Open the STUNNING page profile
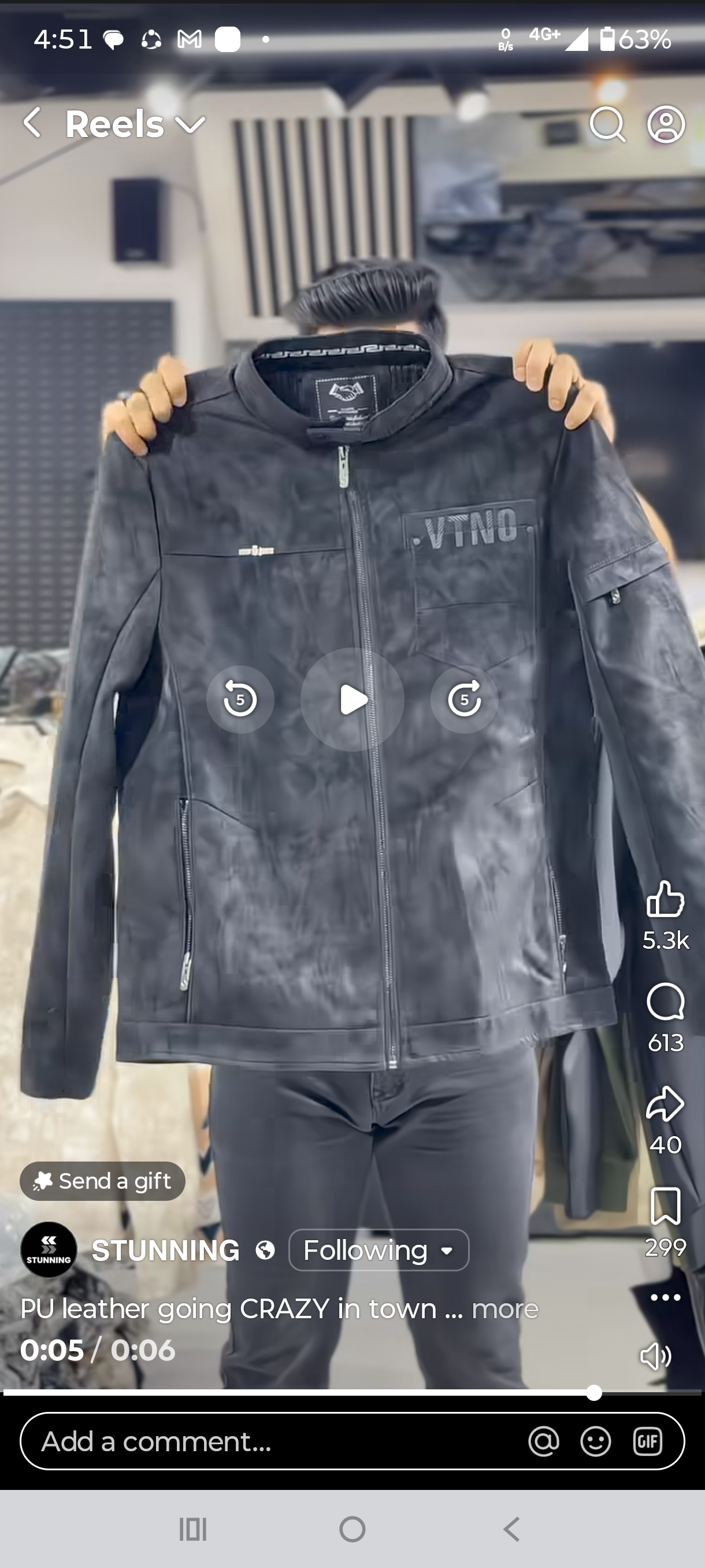Image resolution: width=705 pixels, height=1568 pixels. (x=165, y=1250)
